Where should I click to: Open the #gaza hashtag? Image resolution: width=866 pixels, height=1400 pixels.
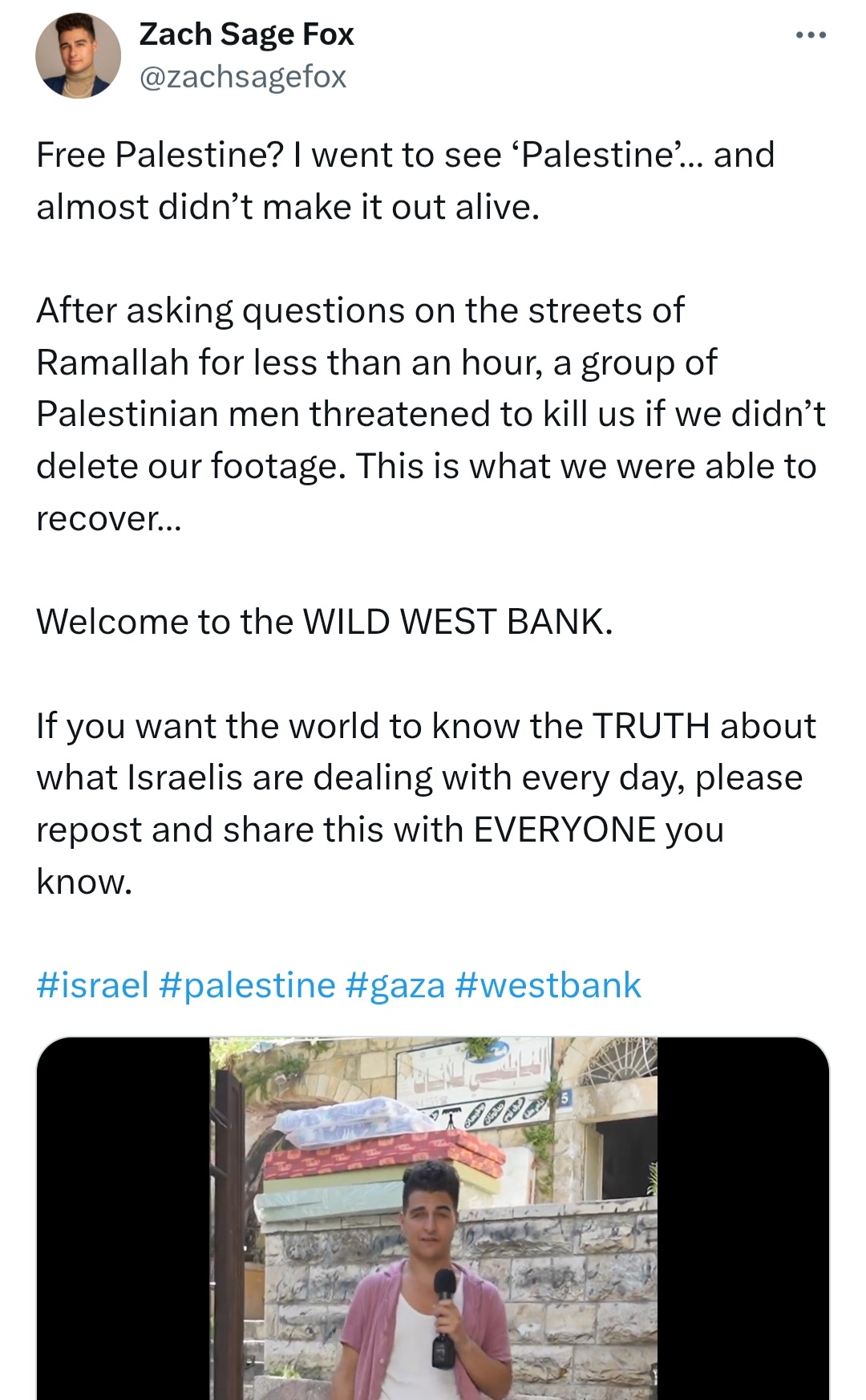[395, 985]
